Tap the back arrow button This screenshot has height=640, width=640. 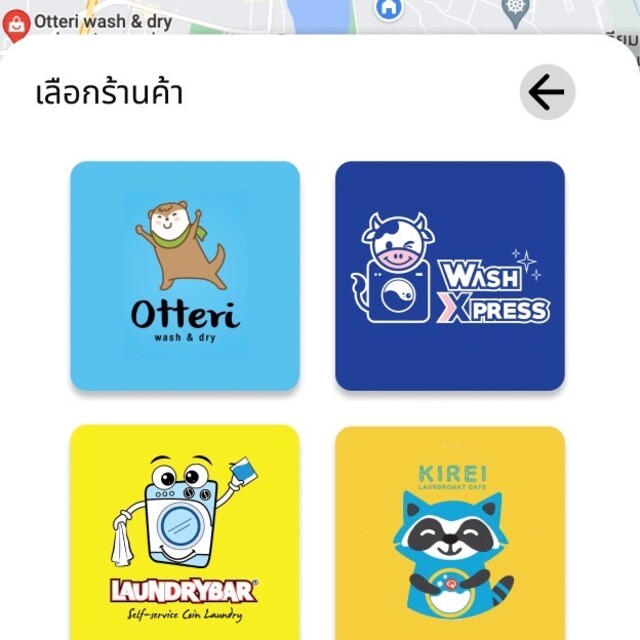(547, 93)
